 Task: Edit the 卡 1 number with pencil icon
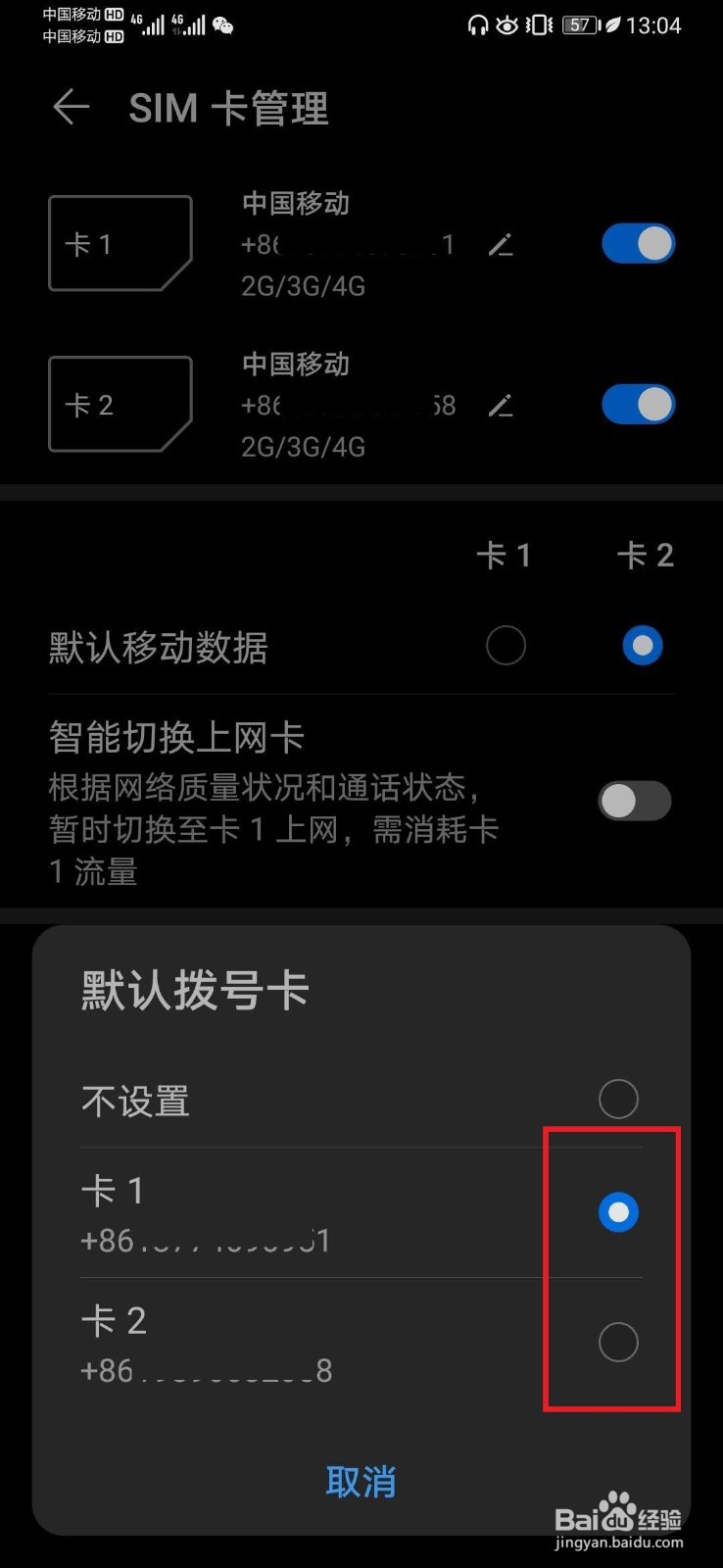(x=501, y=246)
